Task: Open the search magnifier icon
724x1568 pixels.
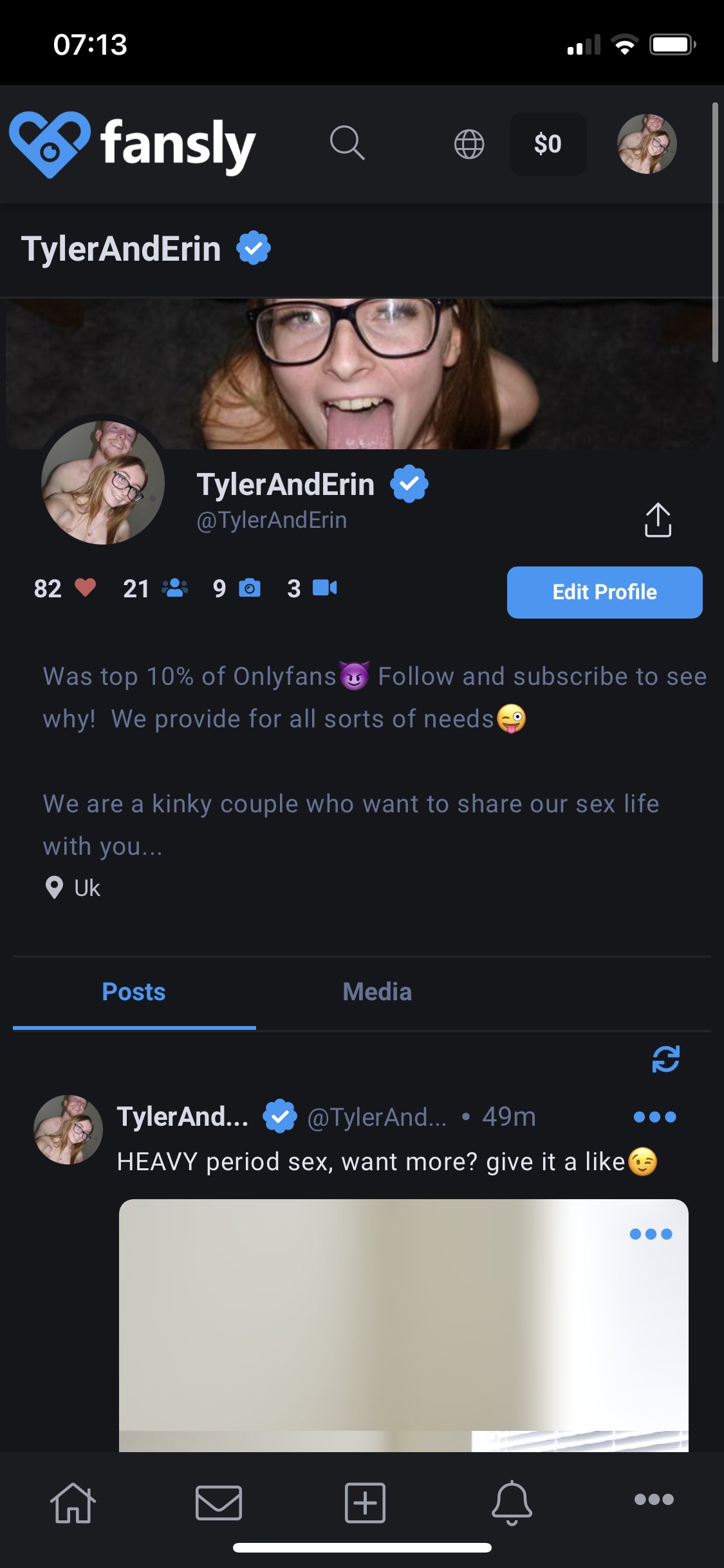Action: (x=348, y=143)
